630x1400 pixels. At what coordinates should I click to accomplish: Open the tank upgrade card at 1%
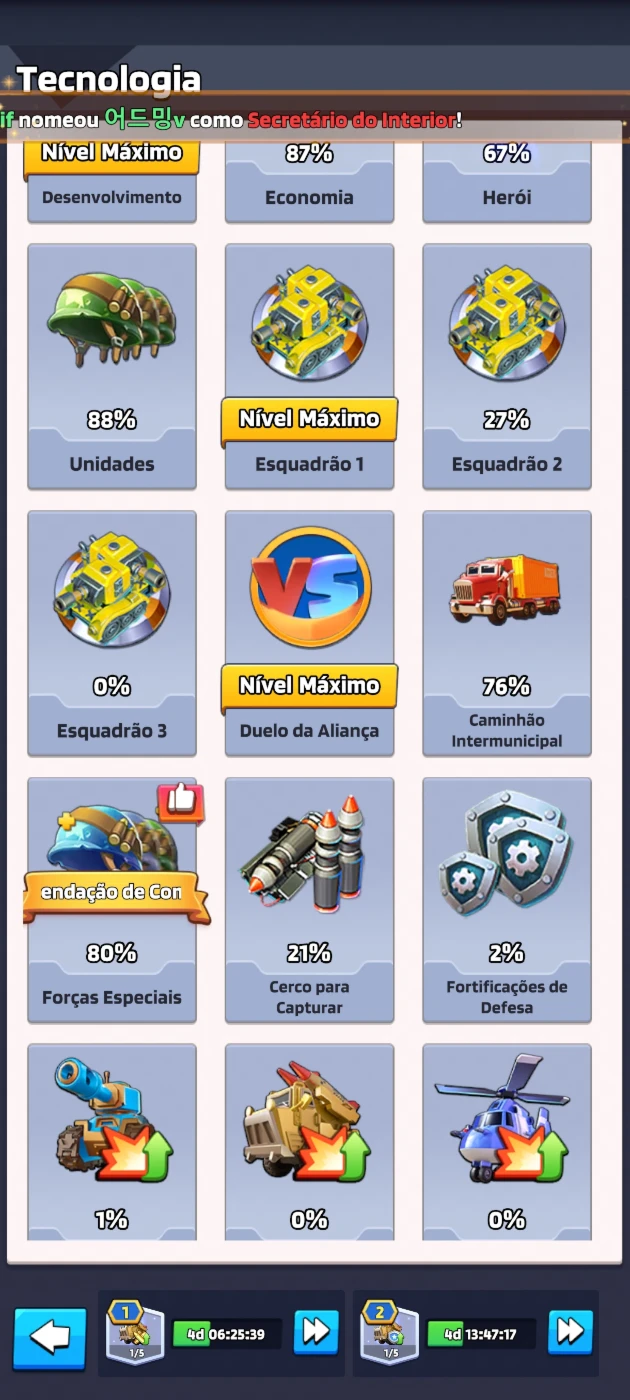[x=112, y=1142]
